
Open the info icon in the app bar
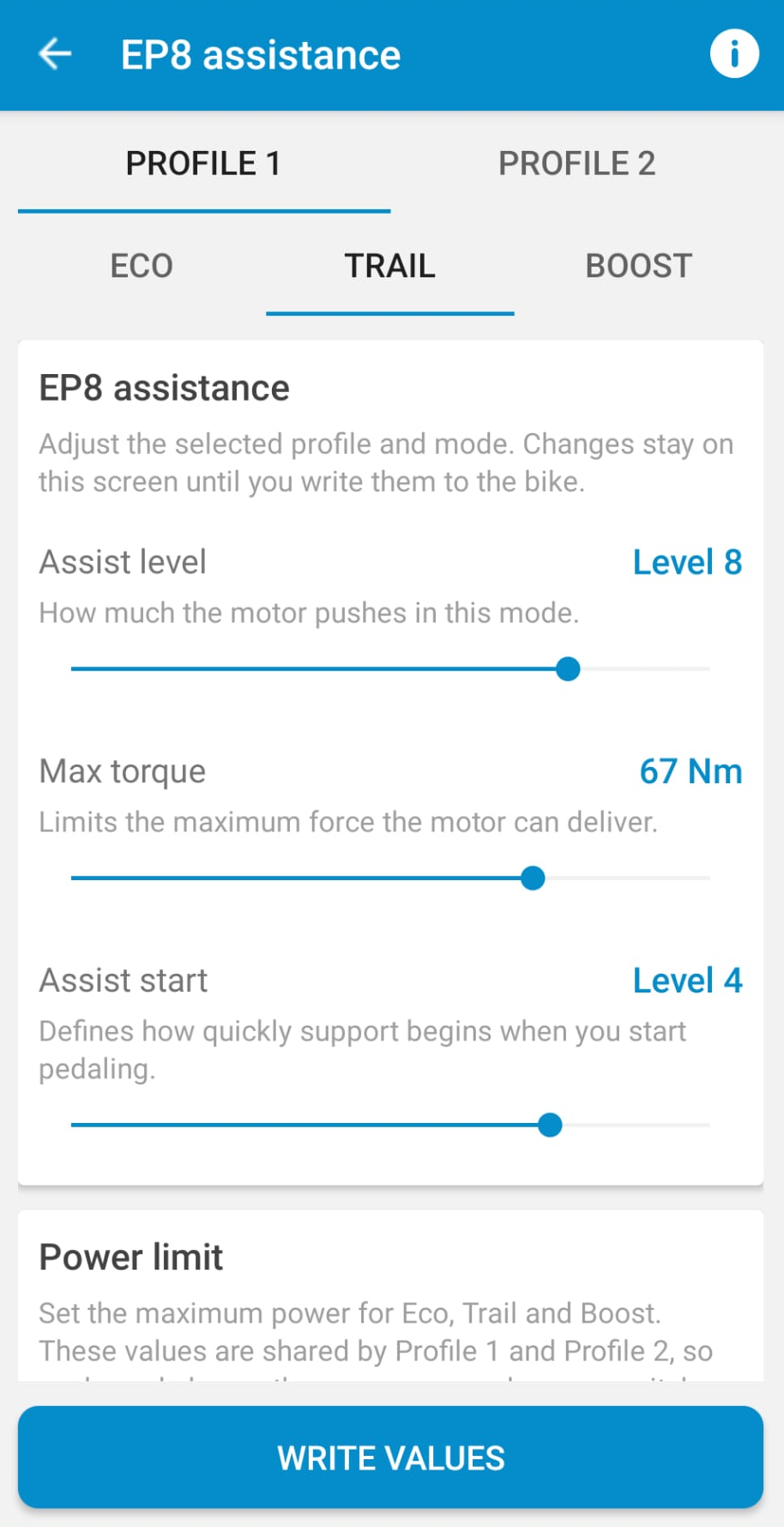coord(734,54)
